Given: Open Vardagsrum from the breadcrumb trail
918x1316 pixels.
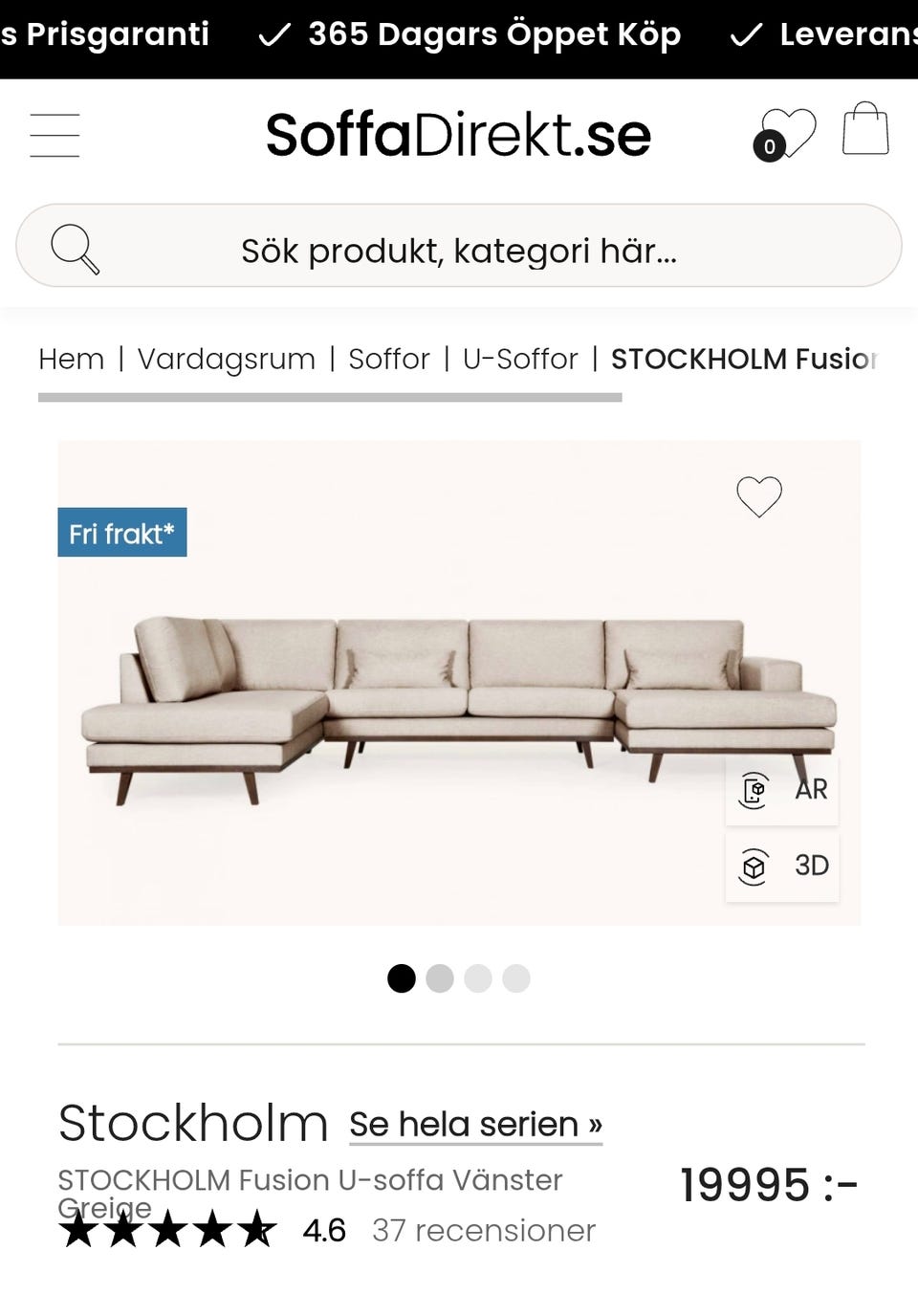Looking at the screenshot, I should click(x=227, y=359).
